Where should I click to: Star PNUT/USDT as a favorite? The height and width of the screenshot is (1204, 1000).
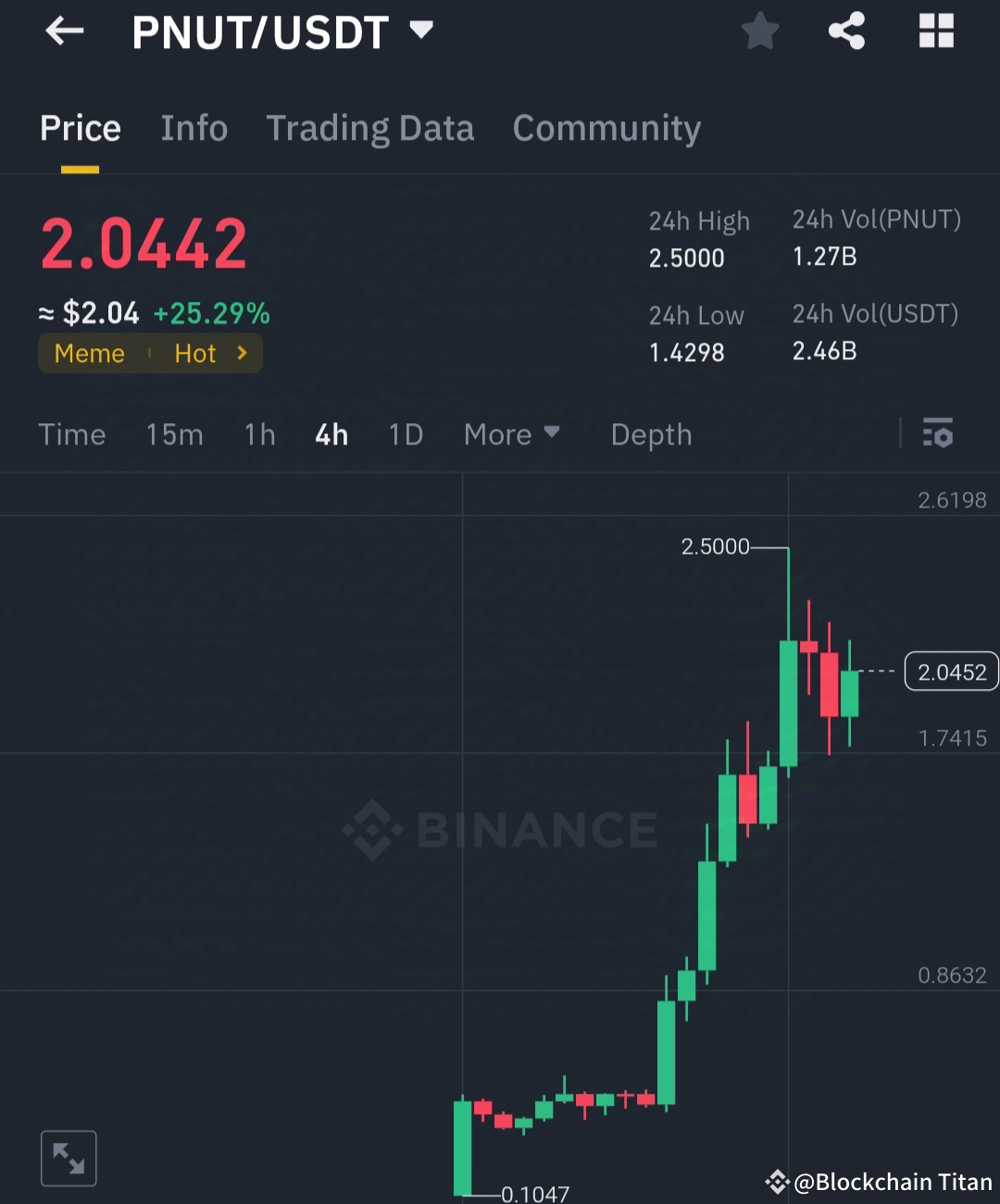point(759,31)
